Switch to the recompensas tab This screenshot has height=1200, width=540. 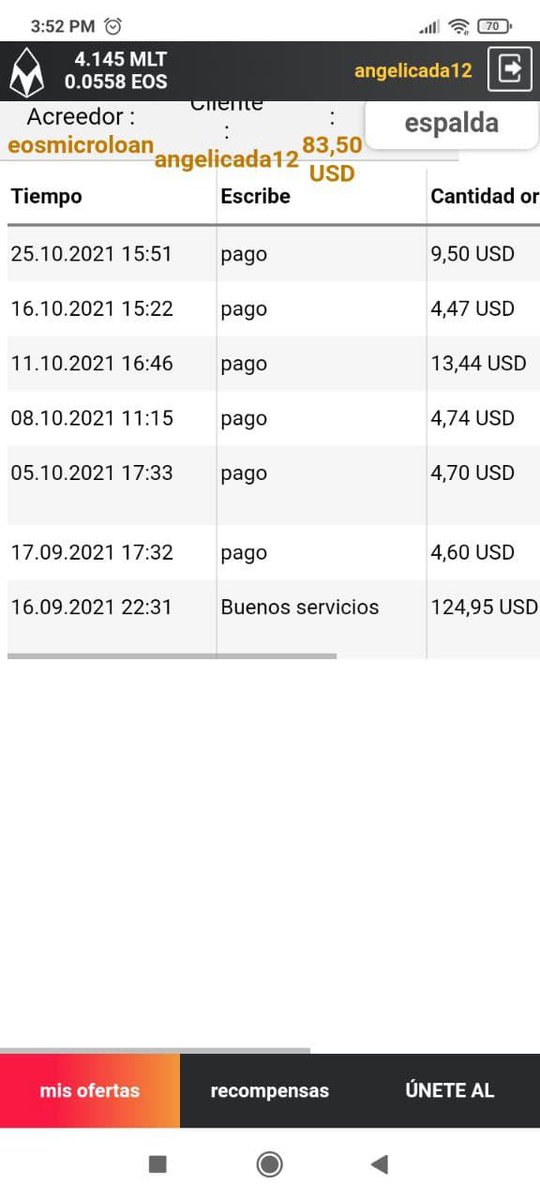pos(270,1091)
